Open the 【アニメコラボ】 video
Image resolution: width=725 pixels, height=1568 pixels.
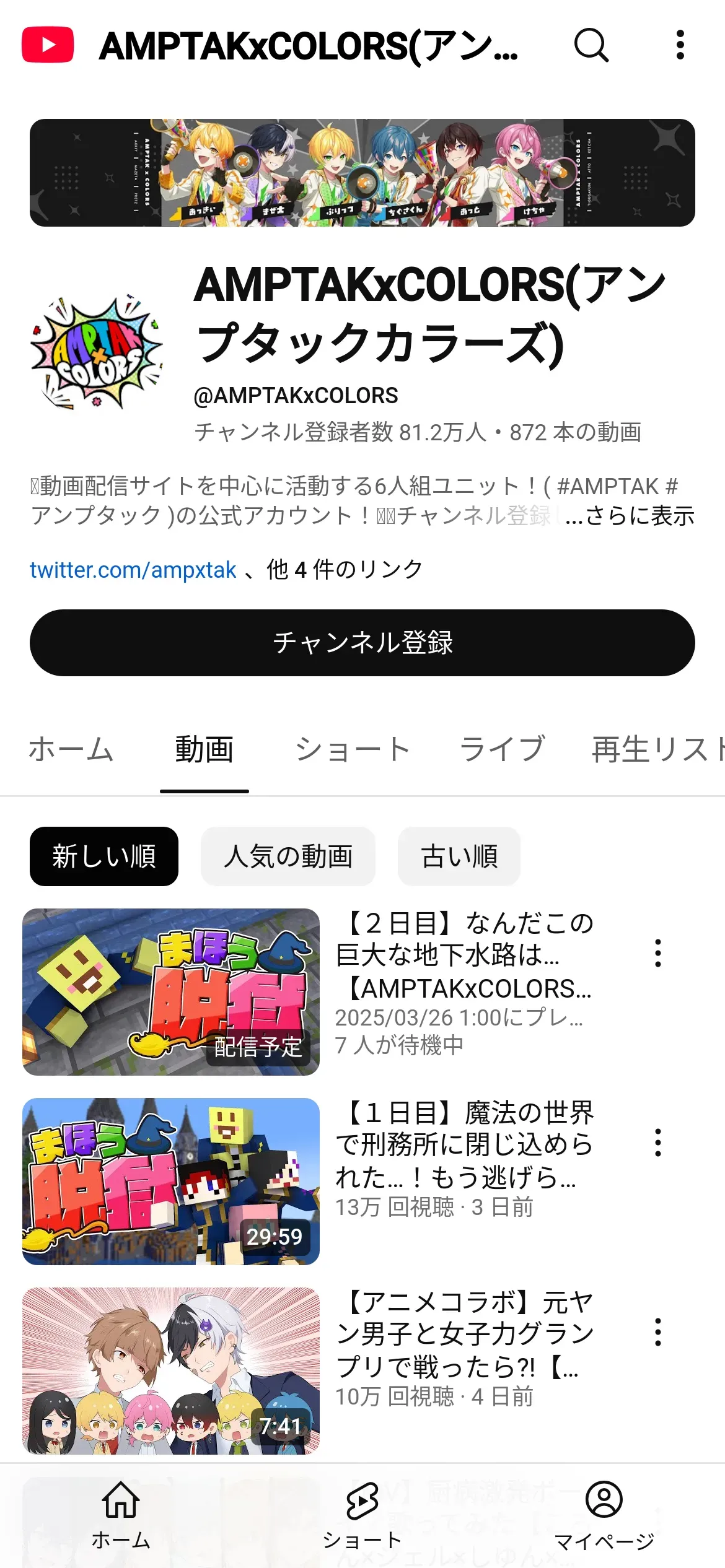[171, 1371]
